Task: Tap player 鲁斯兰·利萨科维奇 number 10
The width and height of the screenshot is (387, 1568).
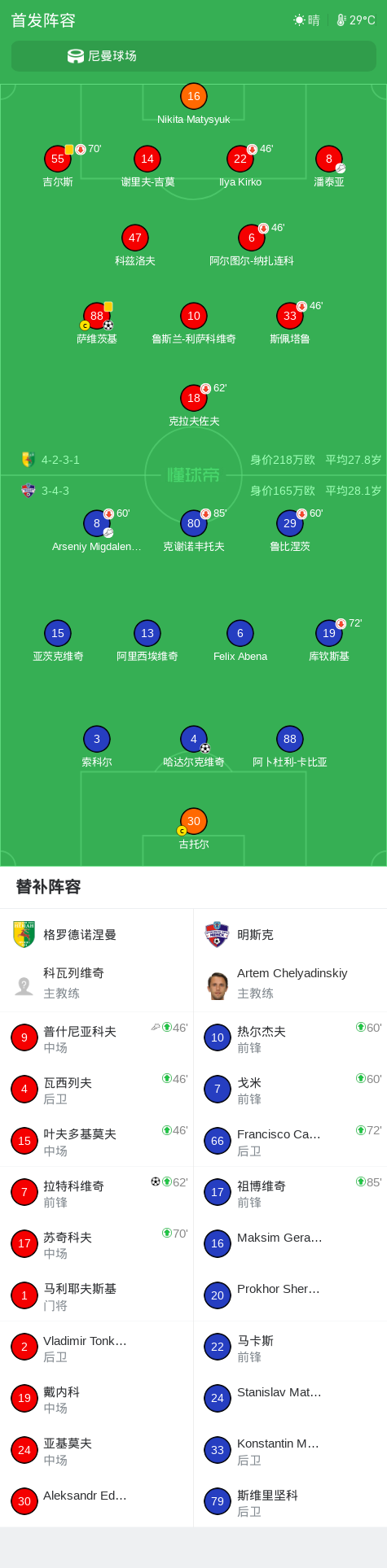Action: pyautogui.click(x=194, y=324)
